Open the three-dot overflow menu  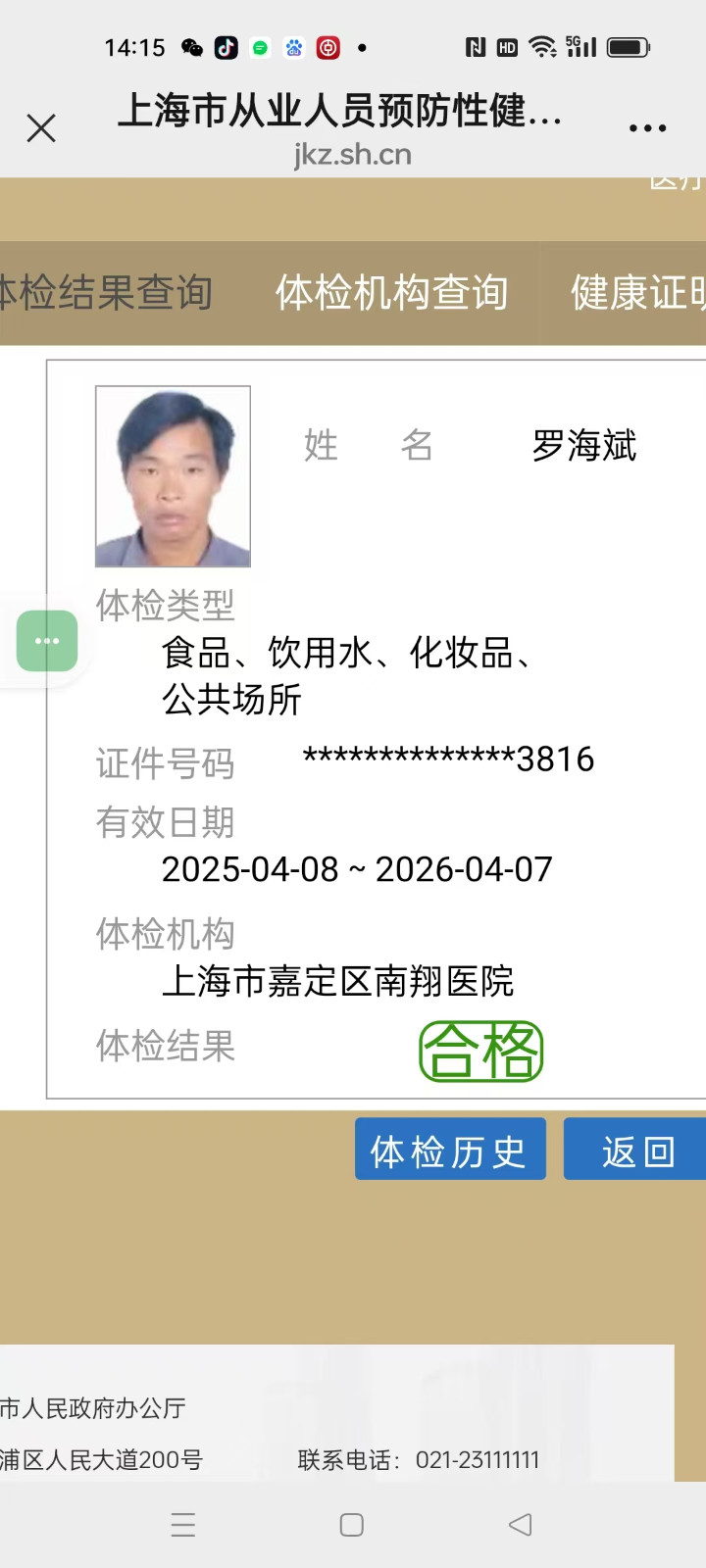(x=647, y=128)
